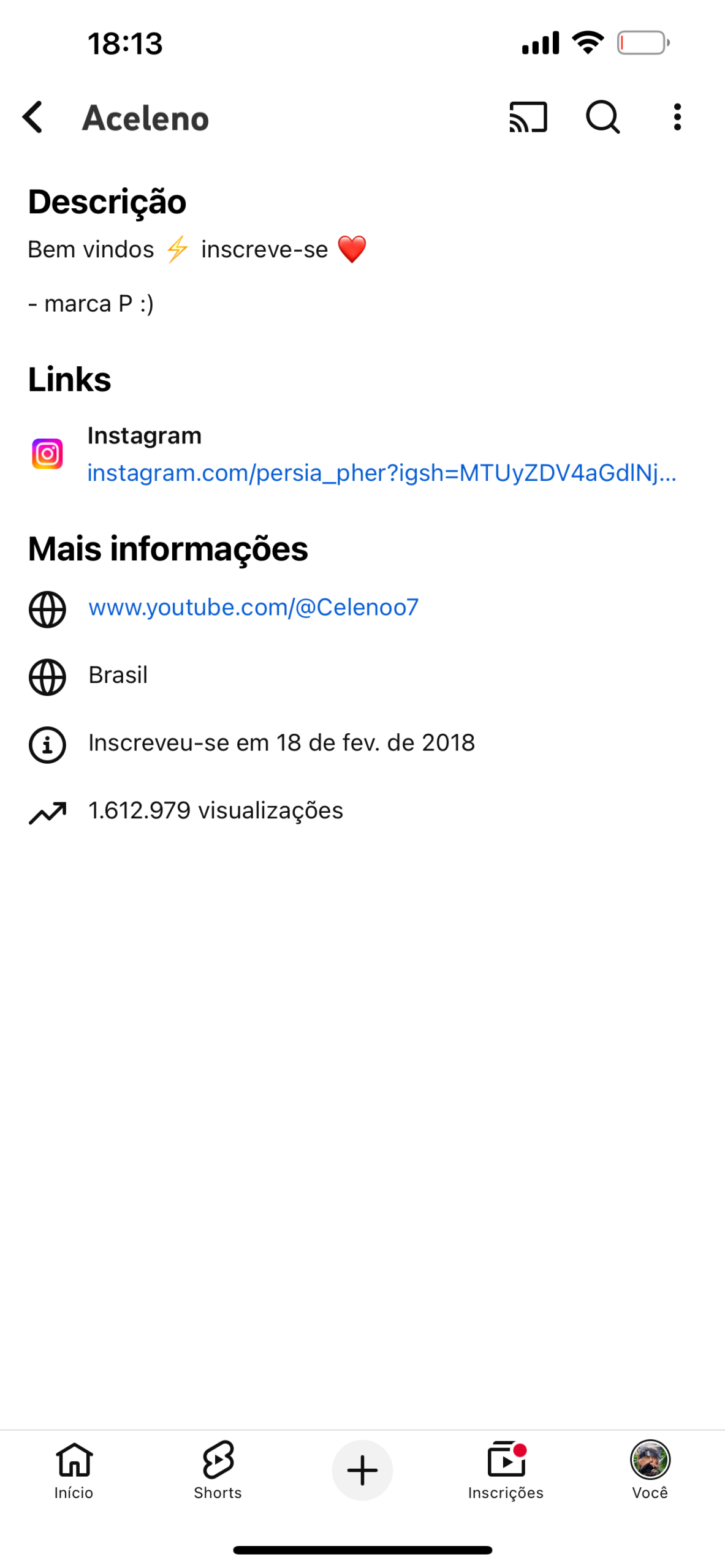This screenshot has height=1568, width=725.
Task: Open the Instagram persia_pher link
Action: pos(381,473)
